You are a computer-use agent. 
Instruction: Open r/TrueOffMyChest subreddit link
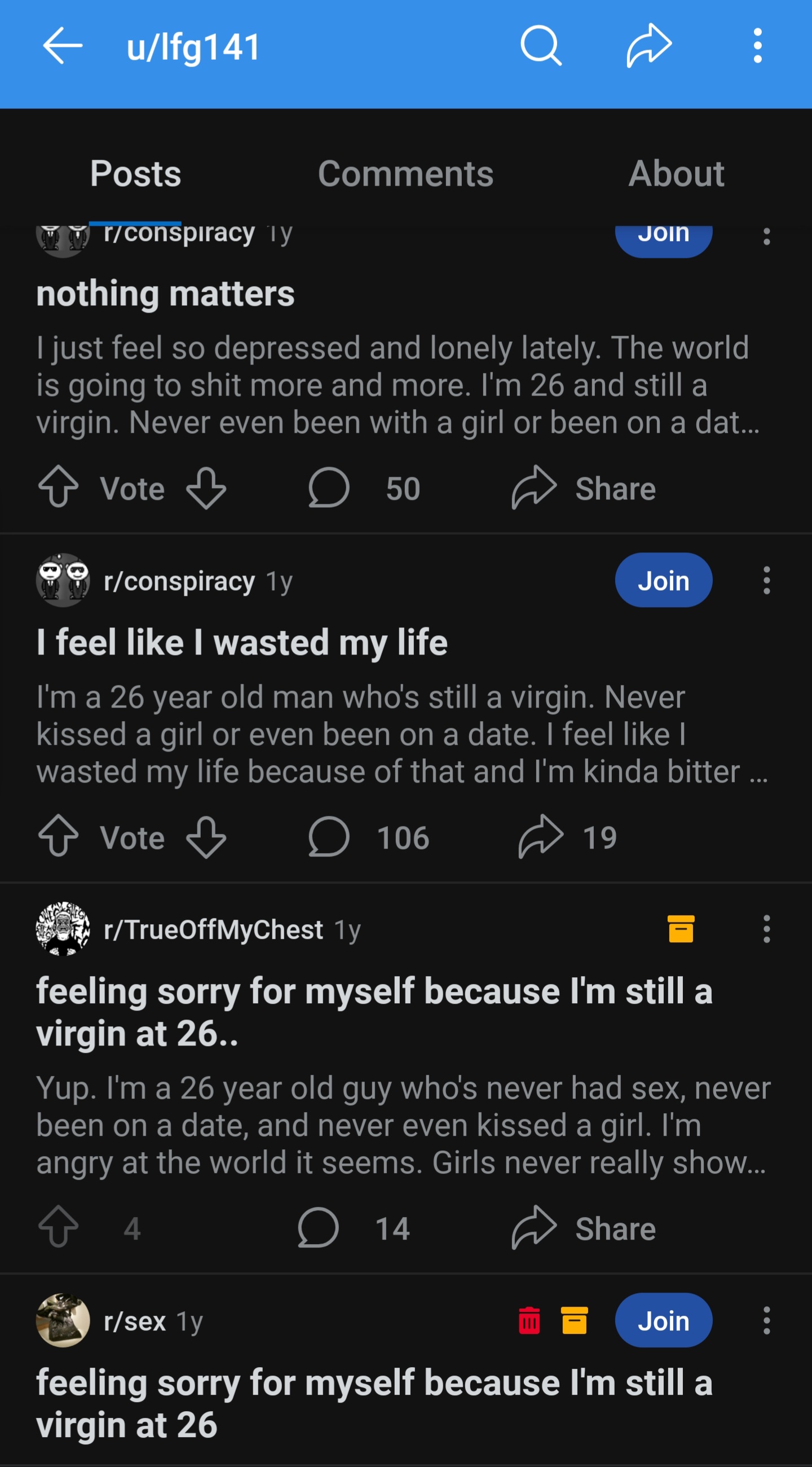(213, 929)
